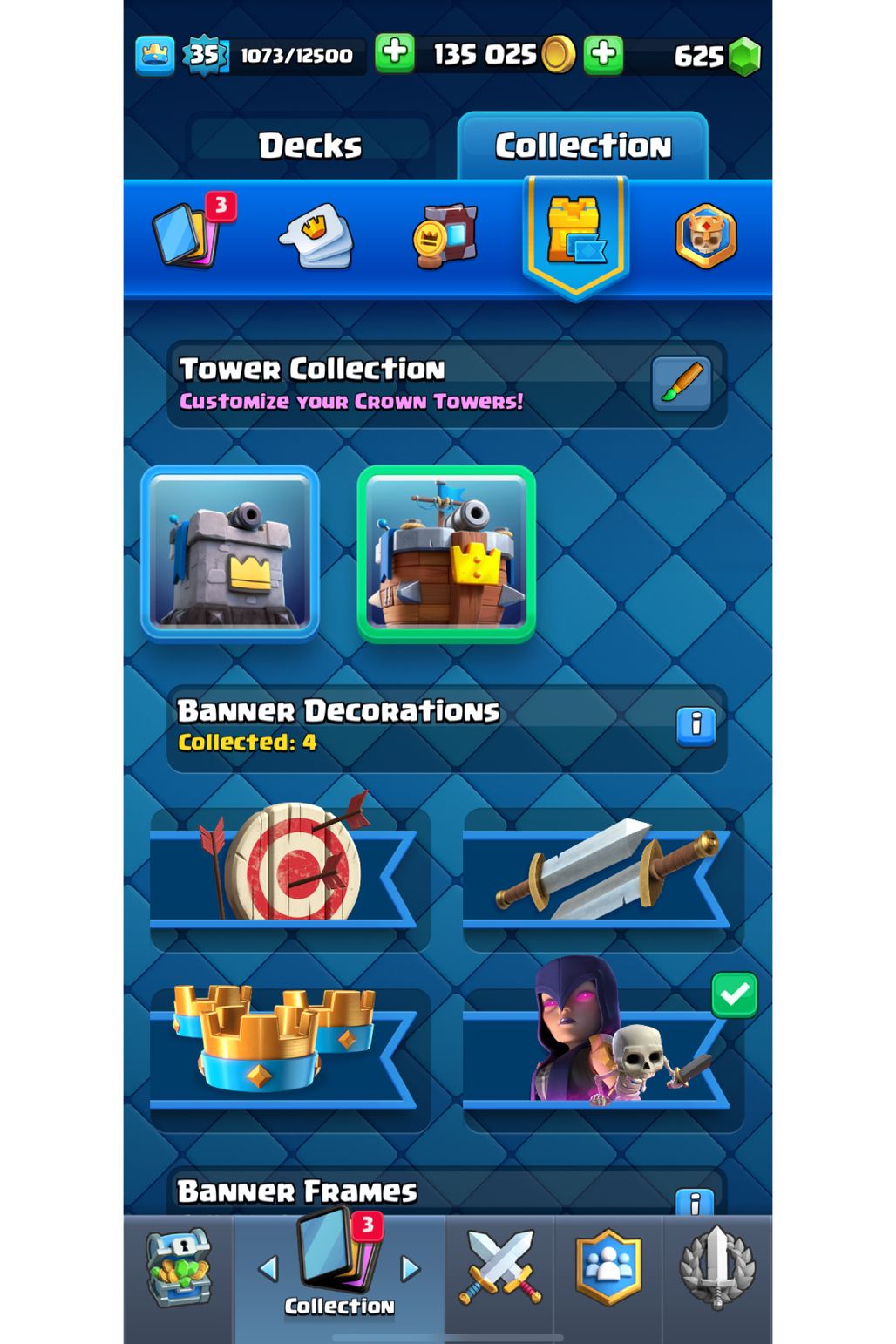Open the player profile crown icon
Viewport: 896px width, 1344px height.
[x=155, y=56]
